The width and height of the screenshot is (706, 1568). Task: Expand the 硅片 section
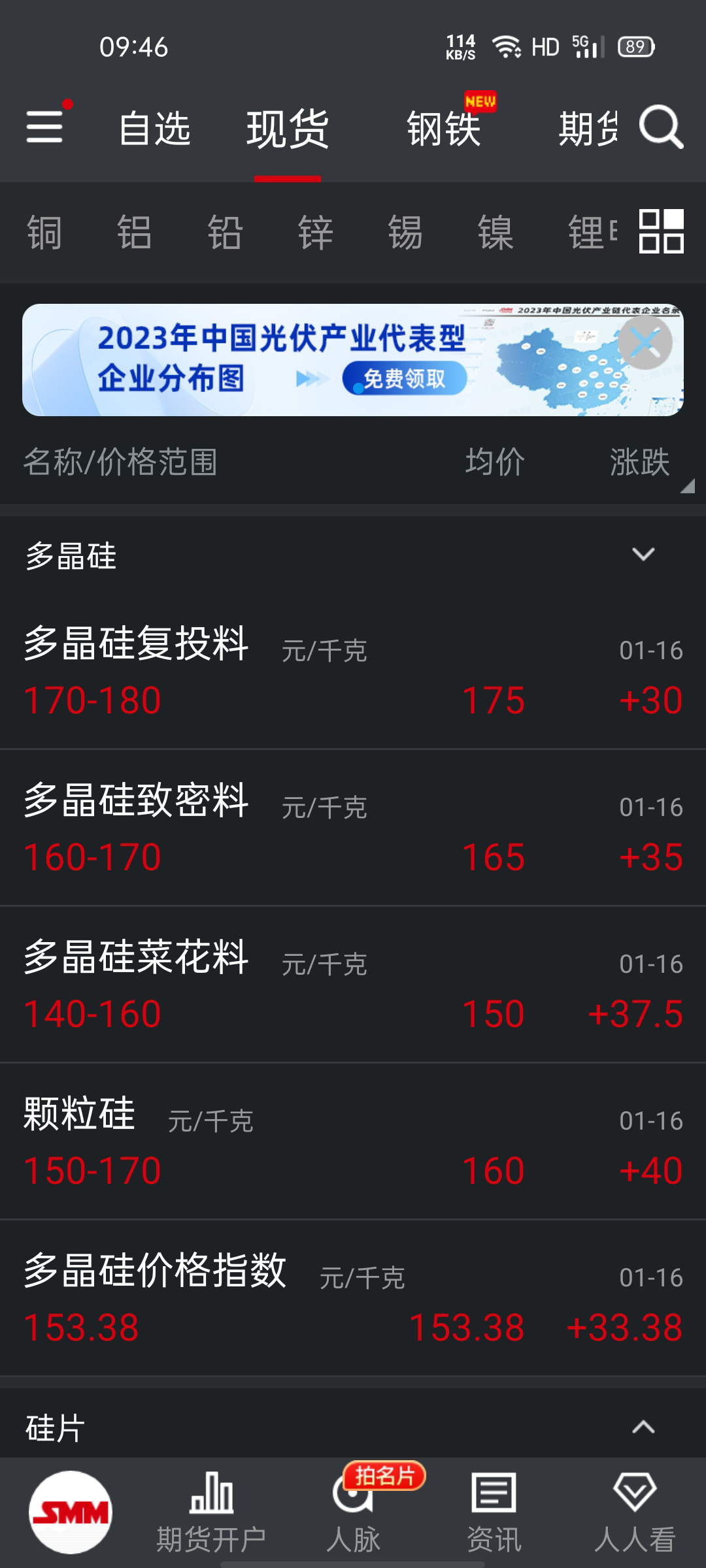tap(643, 1428)
